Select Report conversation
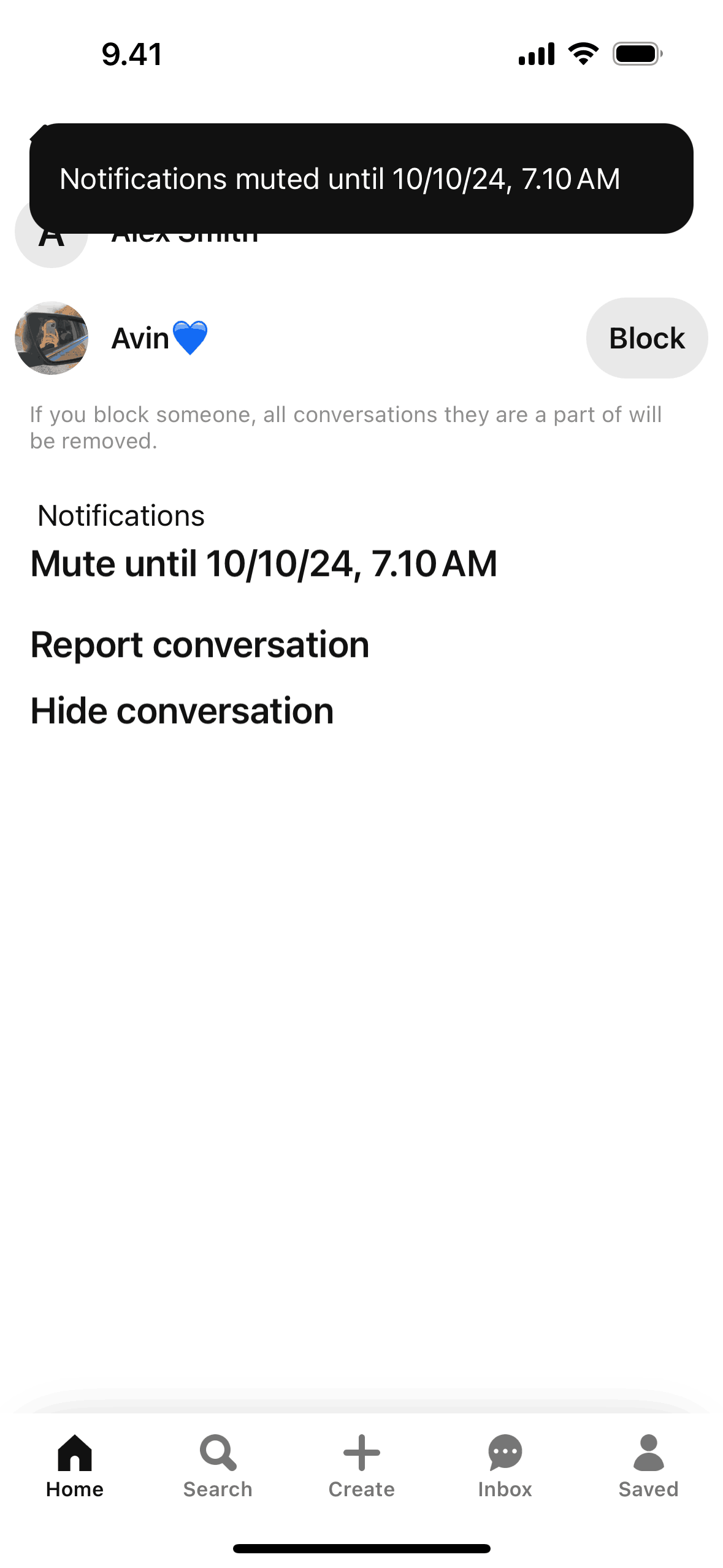This screenshot has width=723, height=1568. coord(200,645)
